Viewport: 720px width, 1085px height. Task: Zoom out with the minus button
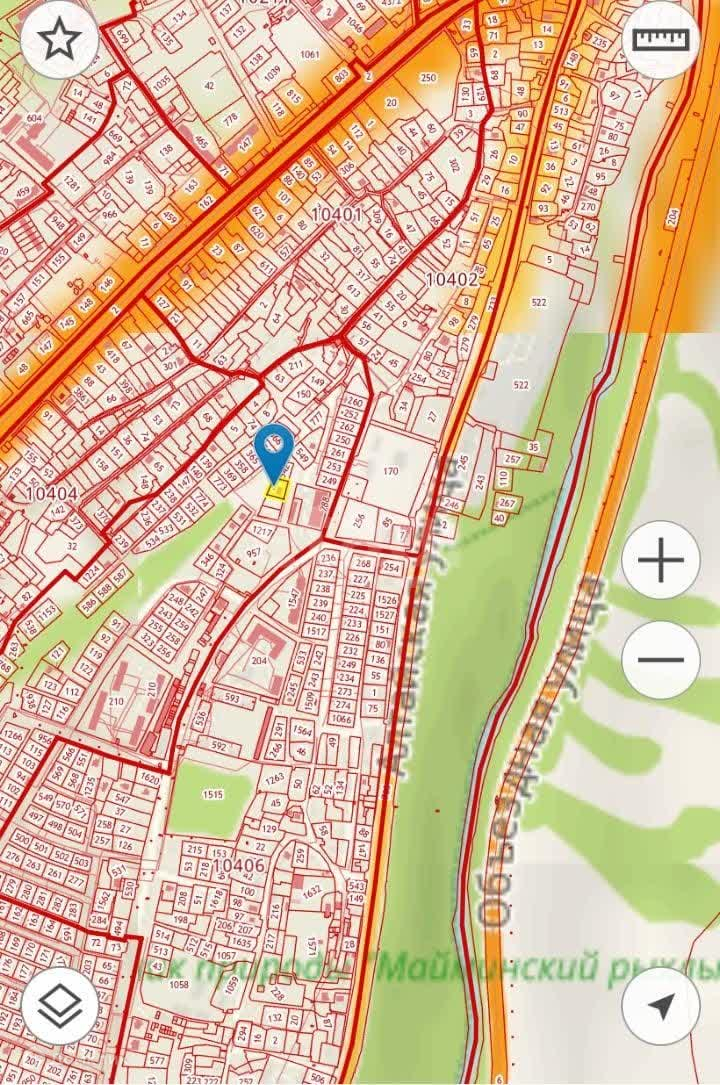(660, 660)
